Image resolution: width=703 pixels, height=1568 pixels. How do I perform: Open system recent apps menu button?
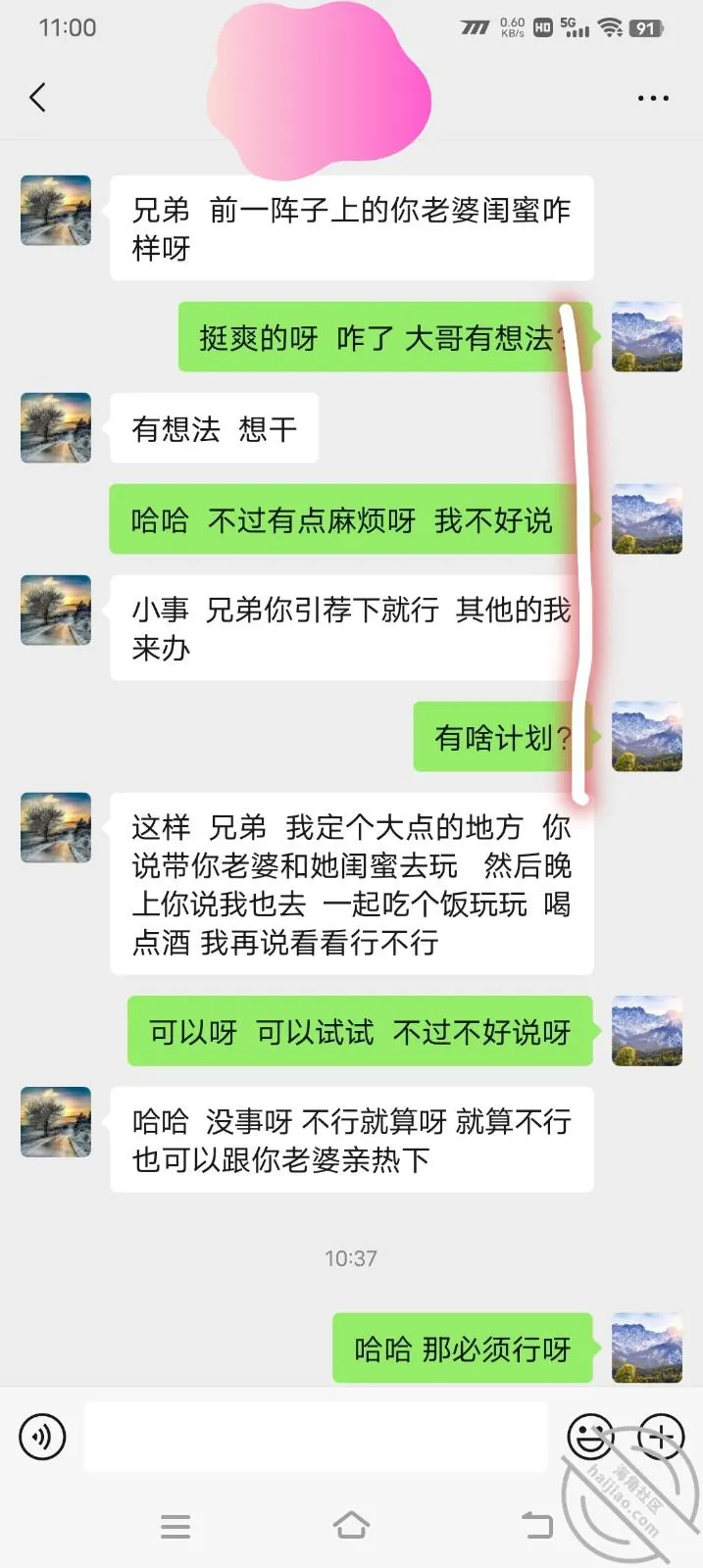click(176, 1526)
